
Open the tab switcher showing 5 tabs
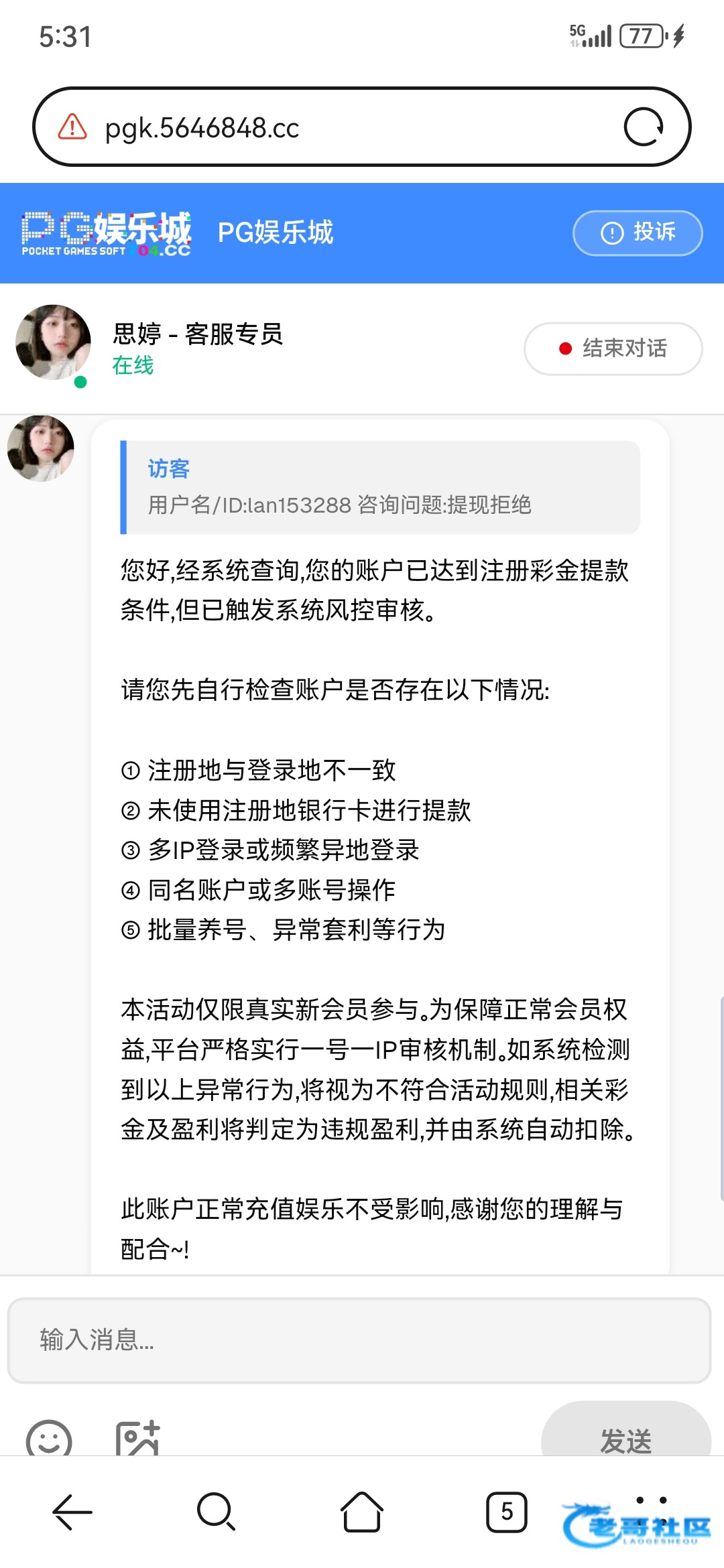507,1512
